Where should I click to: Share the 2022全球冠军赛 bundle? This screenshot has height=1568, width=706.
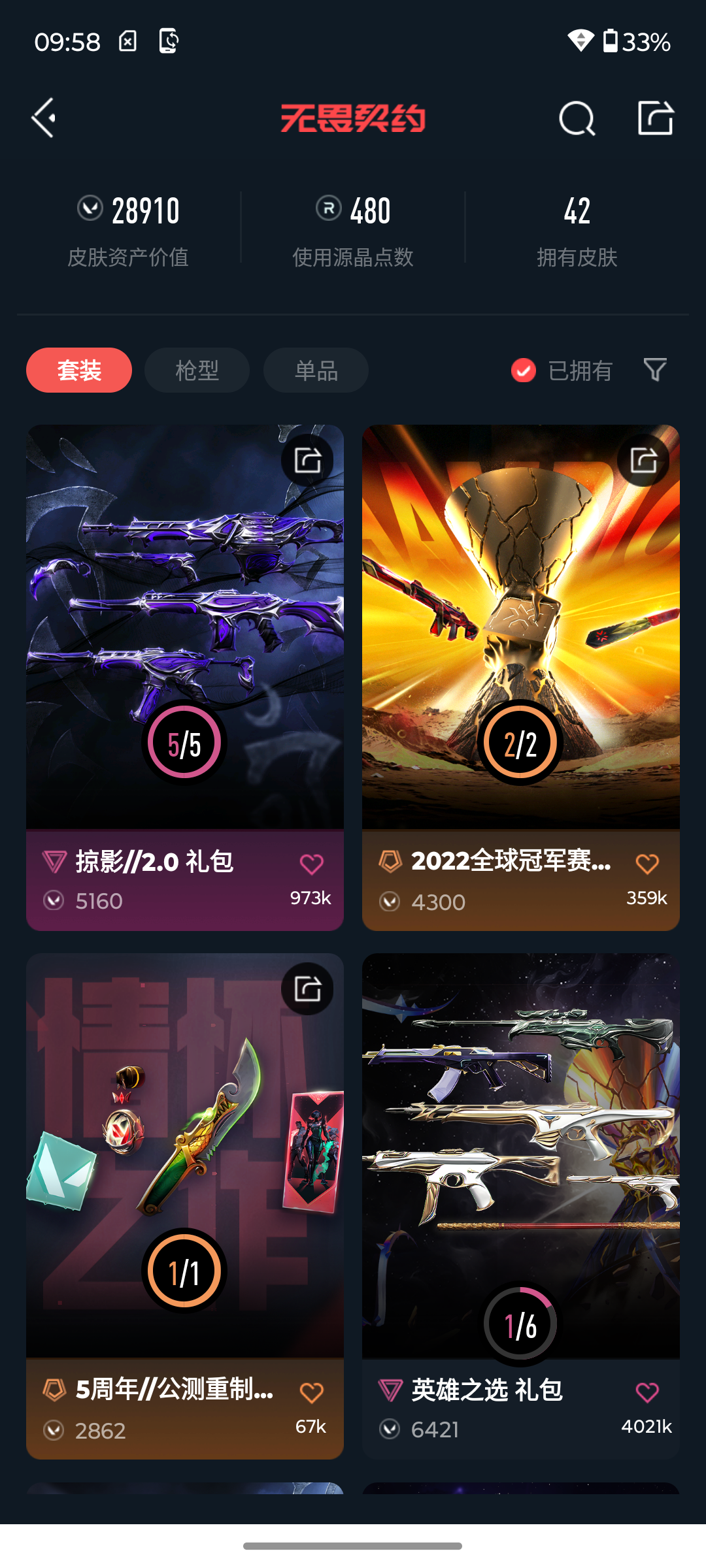(643, 460)
